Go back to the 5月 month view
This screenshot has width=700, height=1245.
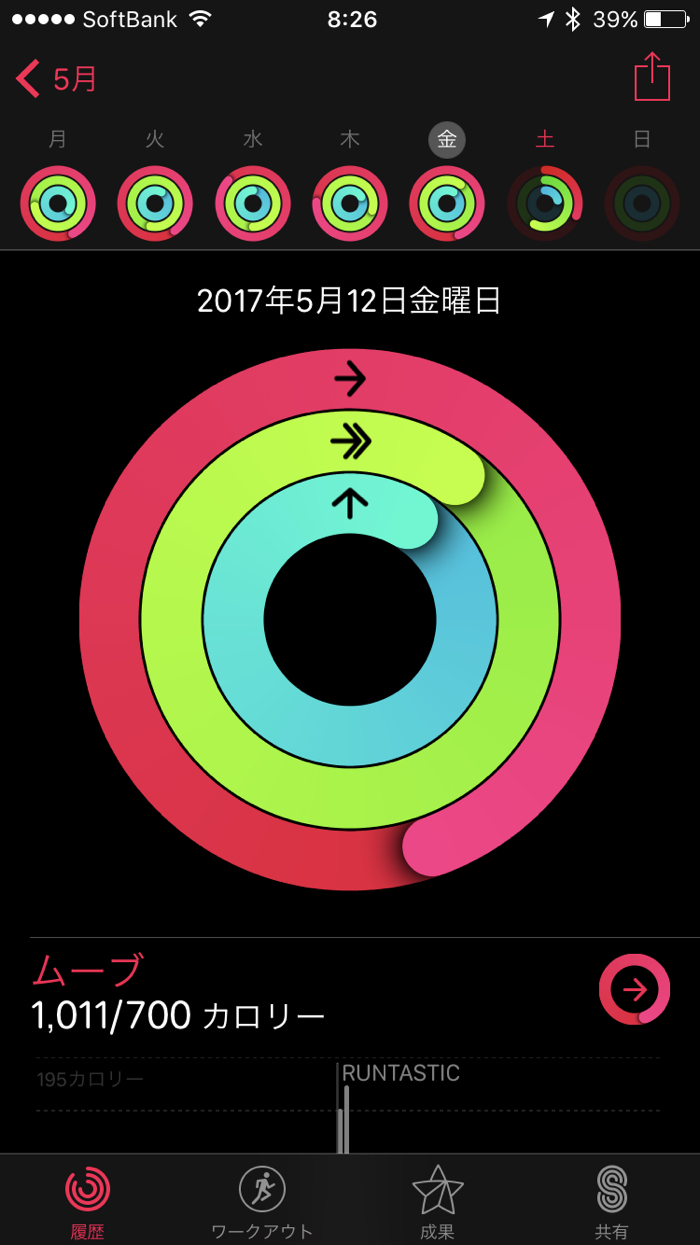coord(57,78)
